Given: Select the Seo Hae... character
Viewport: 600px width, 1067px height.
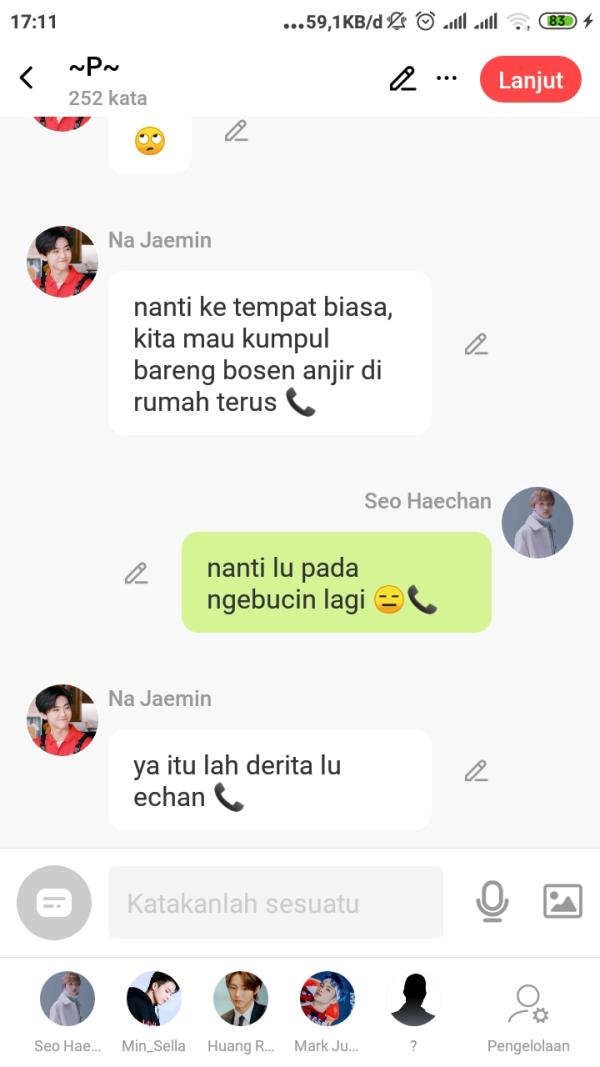Looking at the screenshot, I should point(67,1005).
